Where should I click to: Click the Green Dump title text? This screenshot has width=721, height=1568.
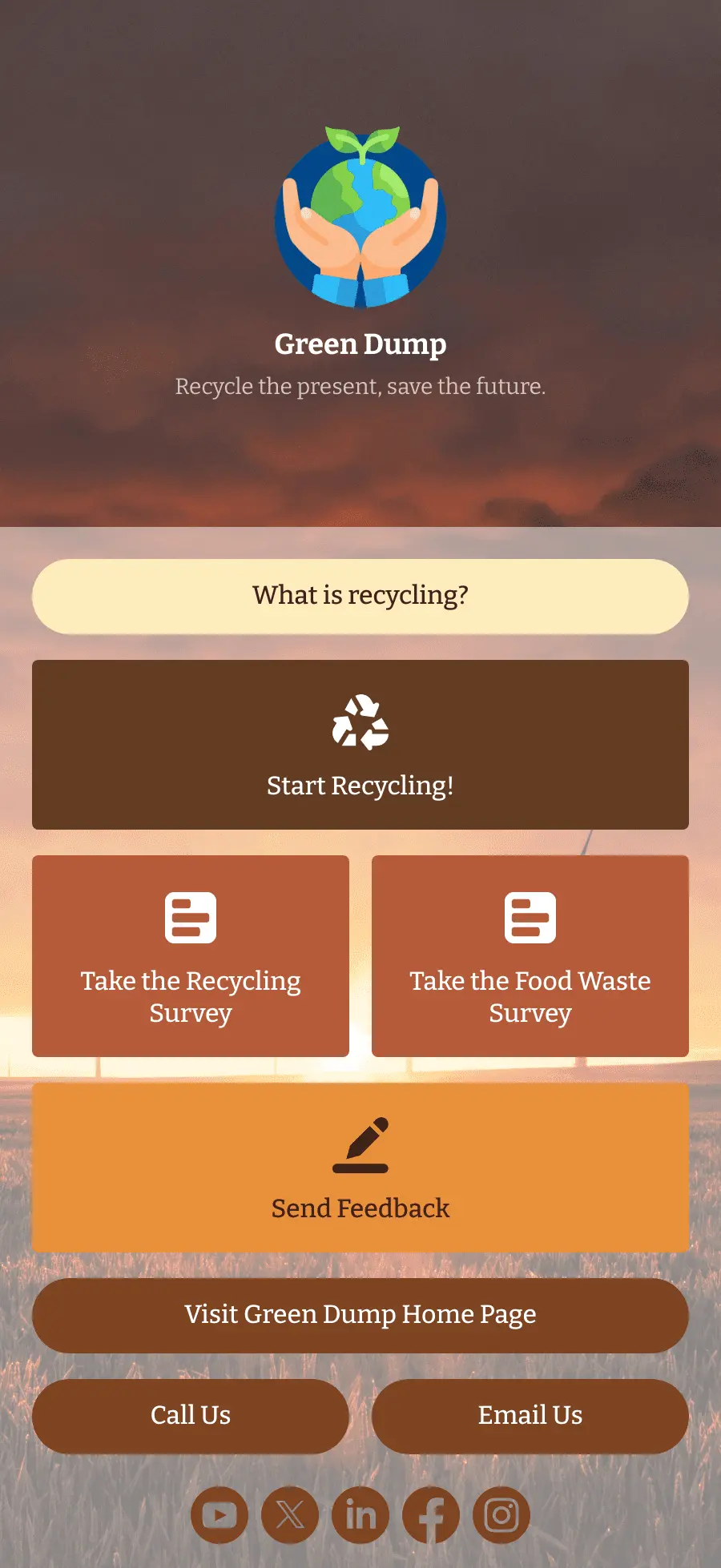click(x=360, y=344)
